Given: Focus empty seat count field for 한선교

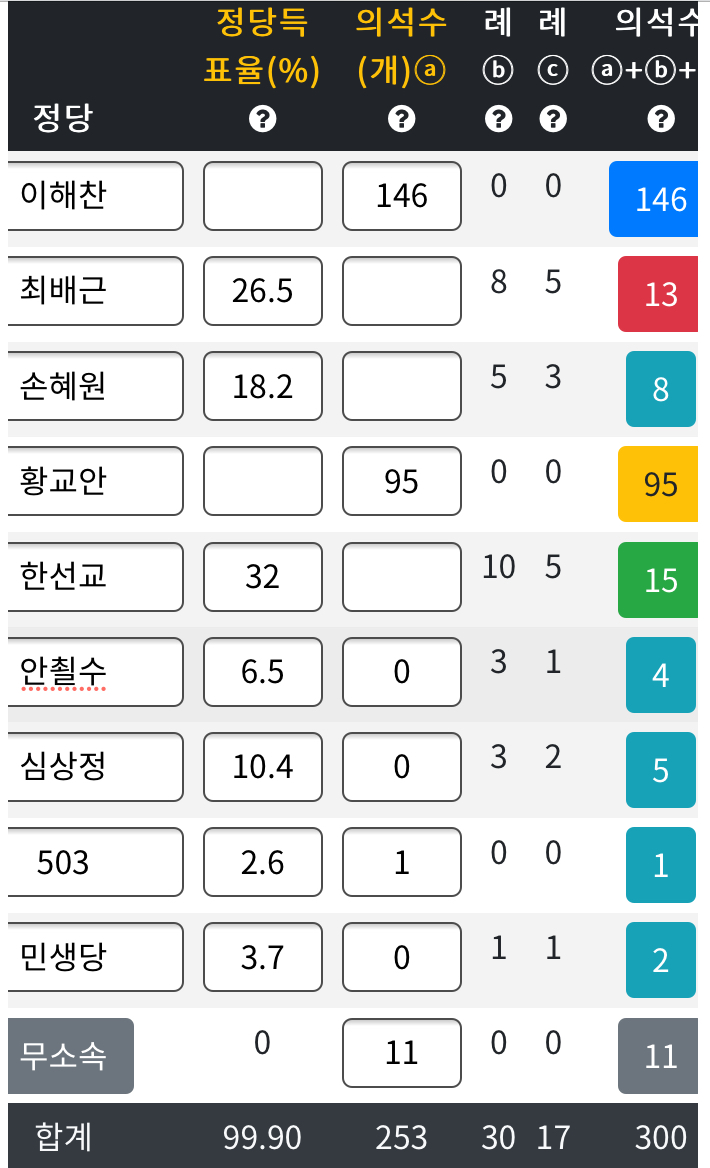Looking at the screenshot, I should pyautogui.click(x=402, y=577).
